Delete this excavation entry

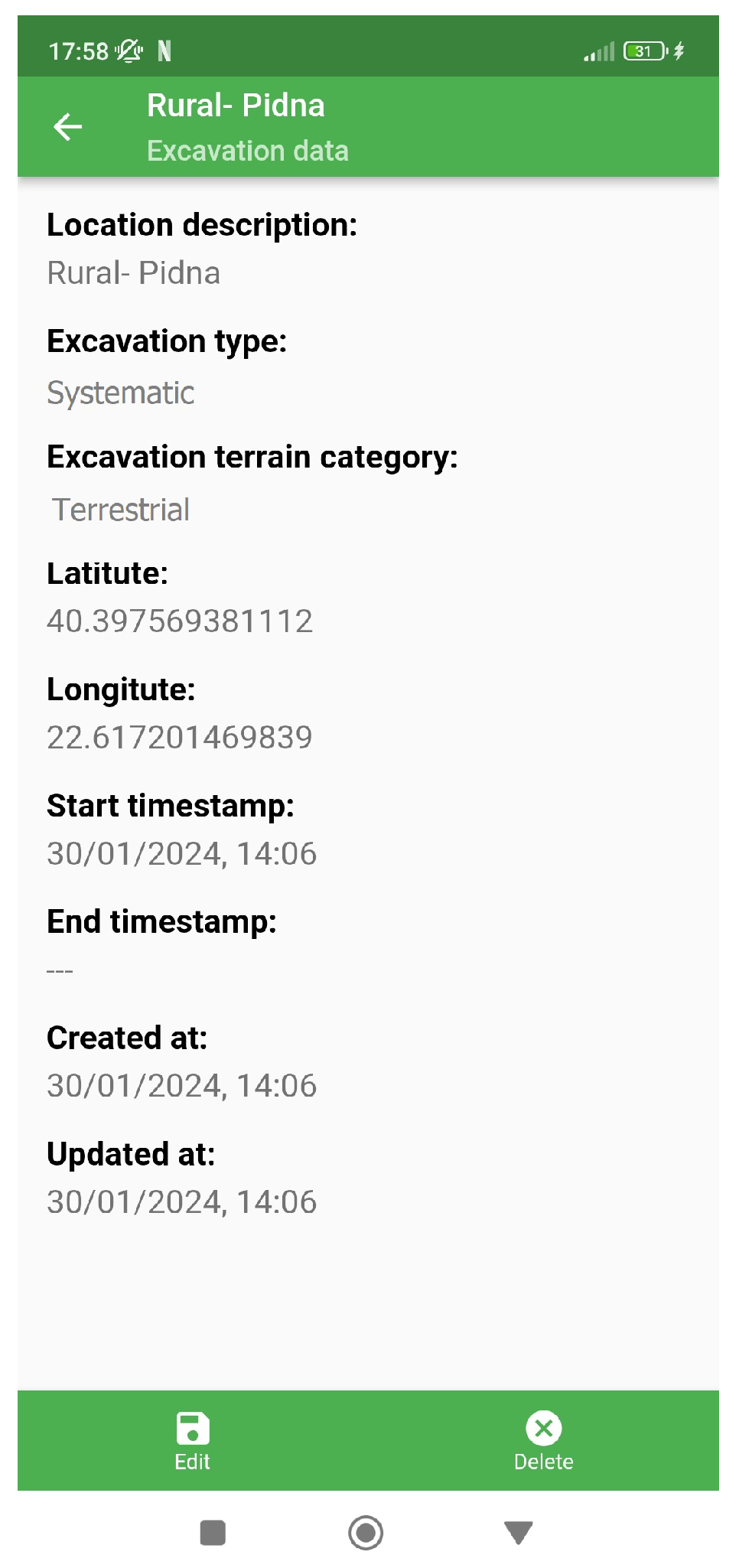click(543, 1440)
